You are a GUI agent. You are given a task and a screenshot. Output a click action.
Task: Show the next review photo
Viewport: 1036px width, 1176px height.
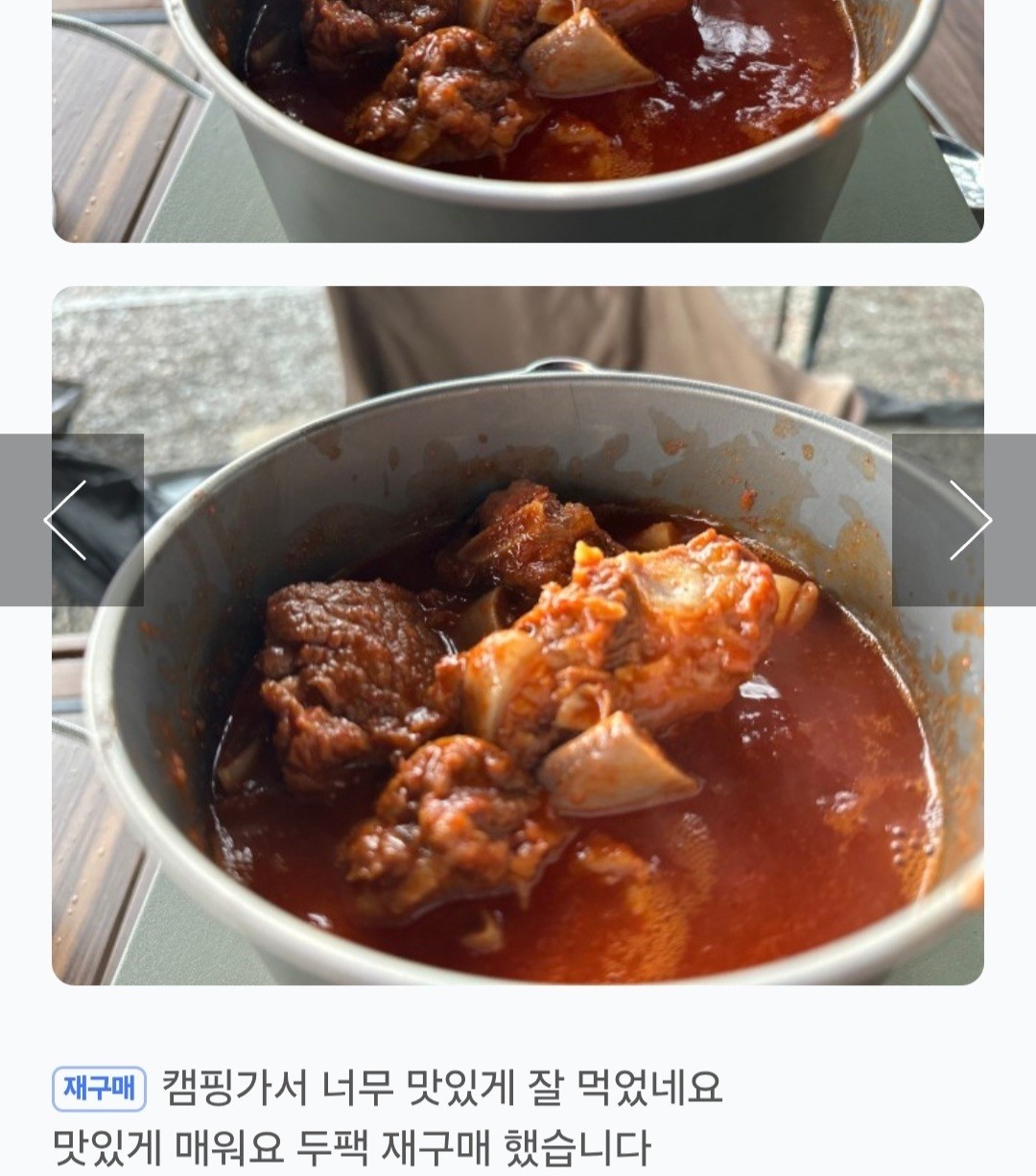[x=969, y=520]
